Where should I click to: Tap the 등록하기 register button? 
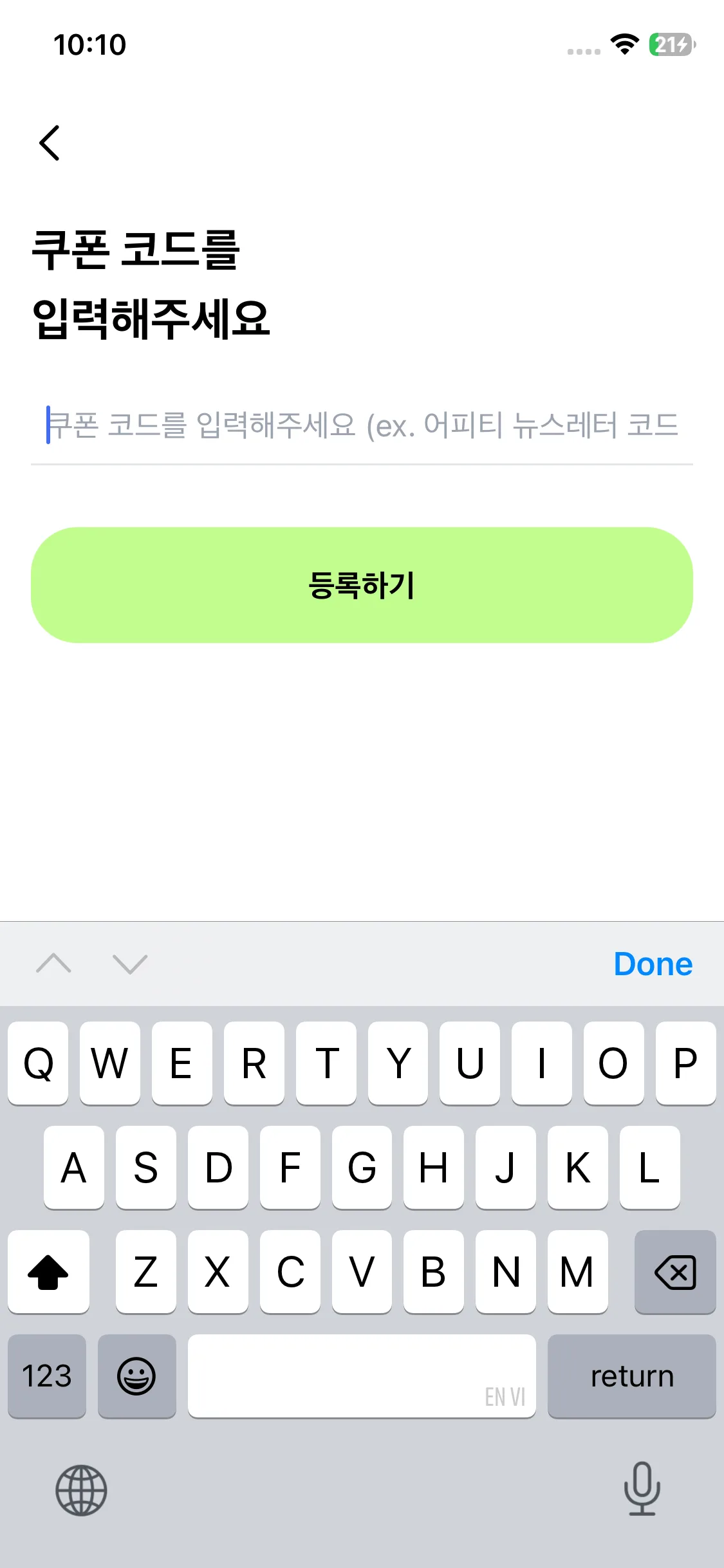(362, 585)
